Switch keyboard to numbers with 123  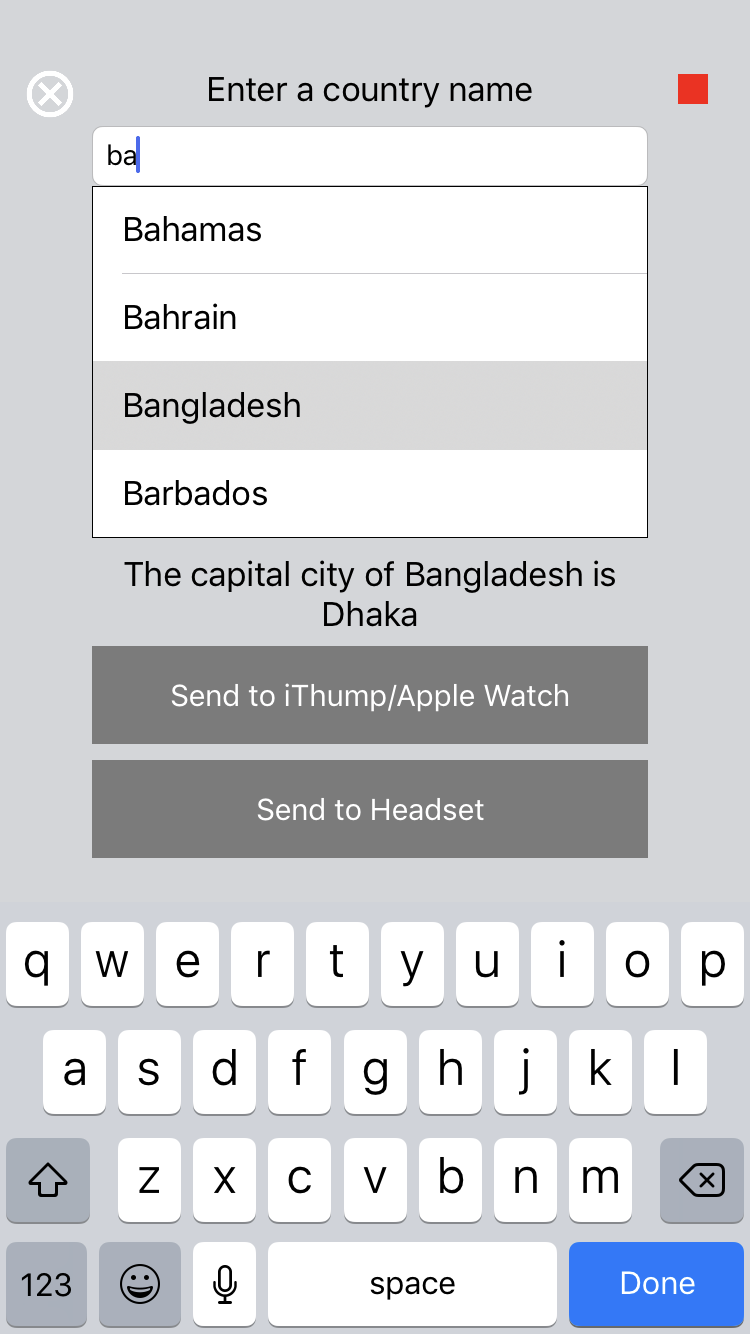coord(46,1284)
